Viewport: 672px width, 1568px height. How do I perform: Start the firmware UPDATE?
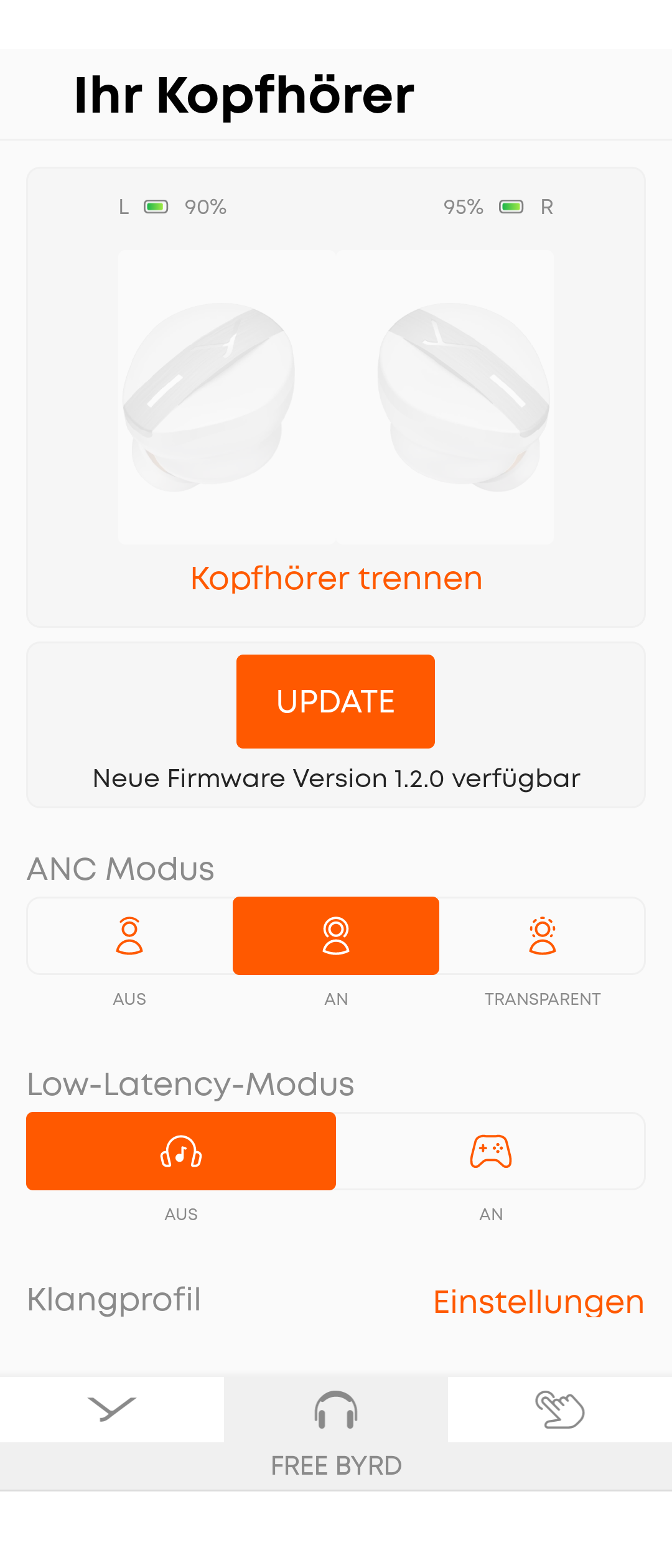(x=335, y=701)
